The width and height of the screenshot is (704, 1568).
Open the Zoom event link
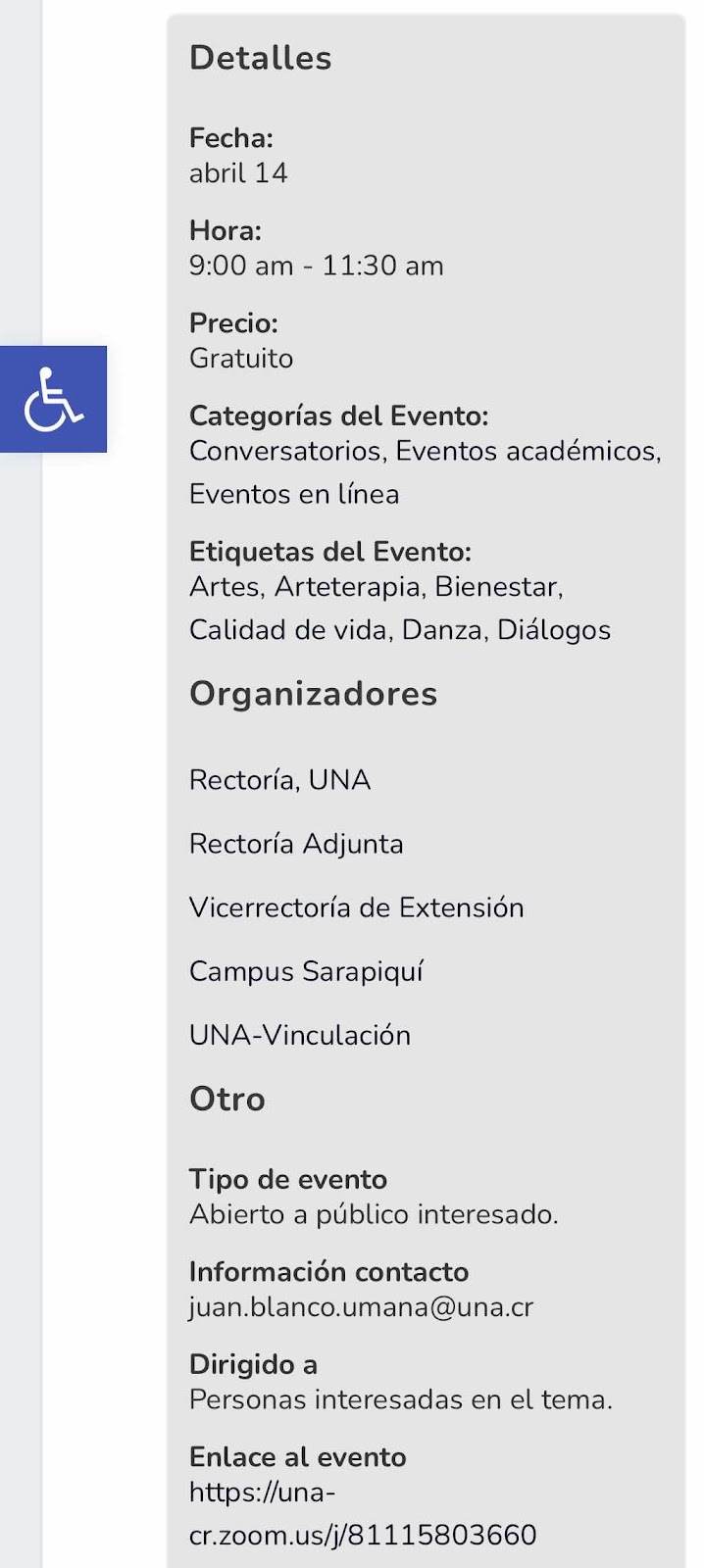pos(363,1514)
